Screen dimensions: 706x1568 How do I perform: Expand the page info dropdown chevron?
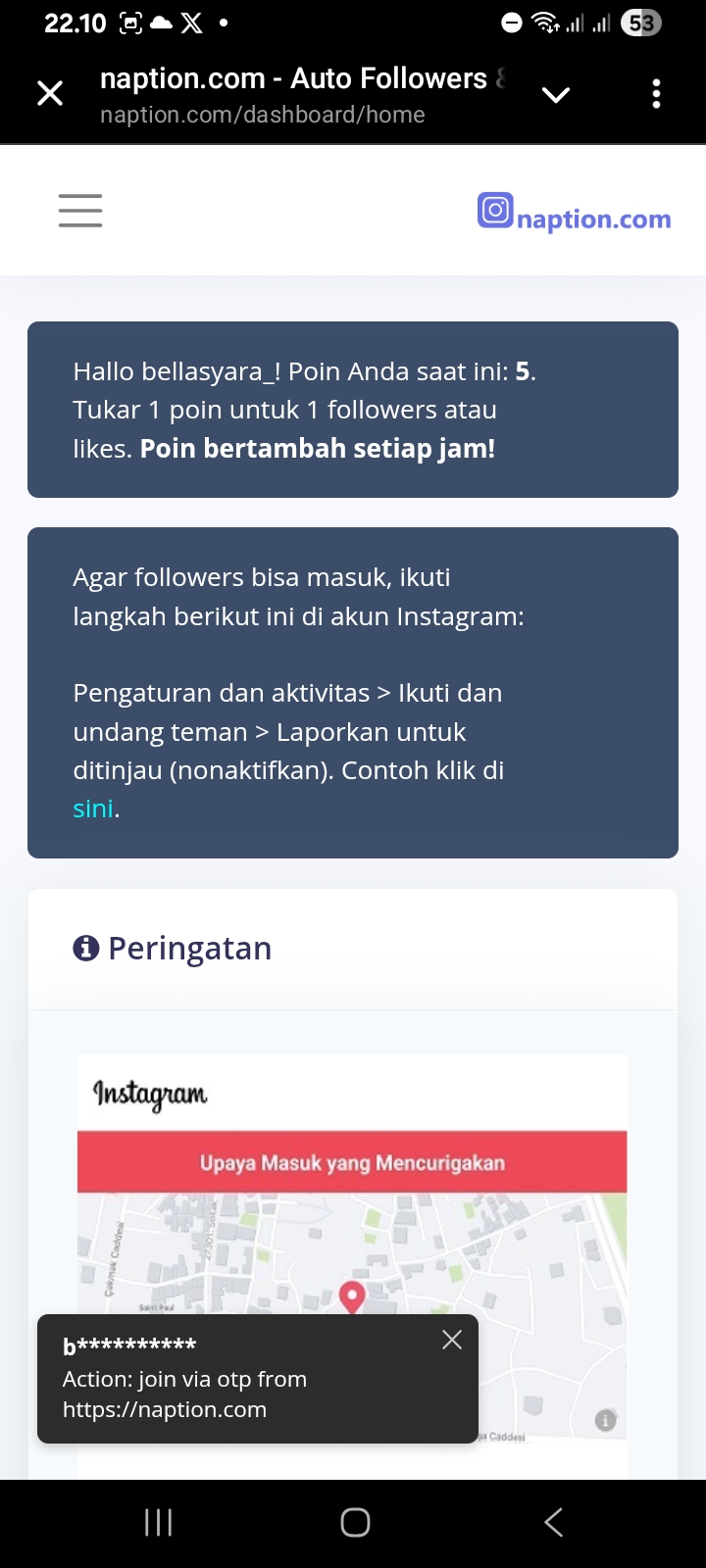tap(556, 95)
